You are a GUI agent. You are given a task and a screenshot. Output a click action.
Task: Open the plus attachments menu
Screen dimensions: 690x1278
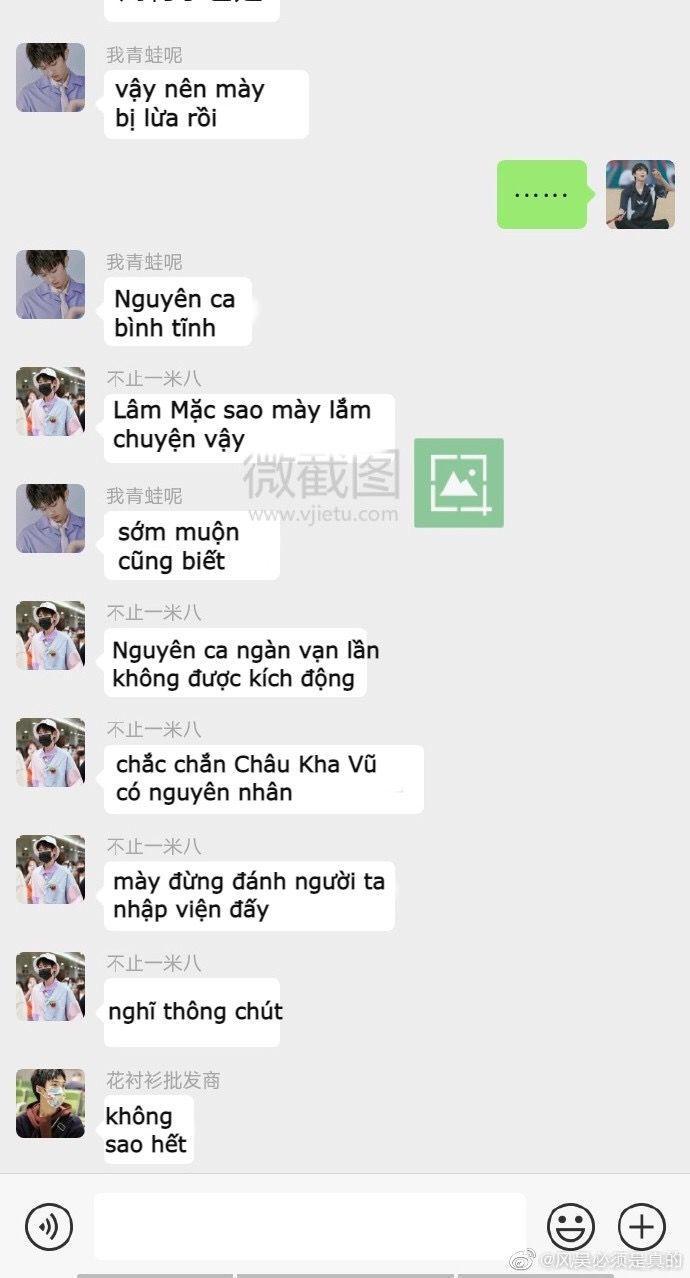[x=642, y=1226]
